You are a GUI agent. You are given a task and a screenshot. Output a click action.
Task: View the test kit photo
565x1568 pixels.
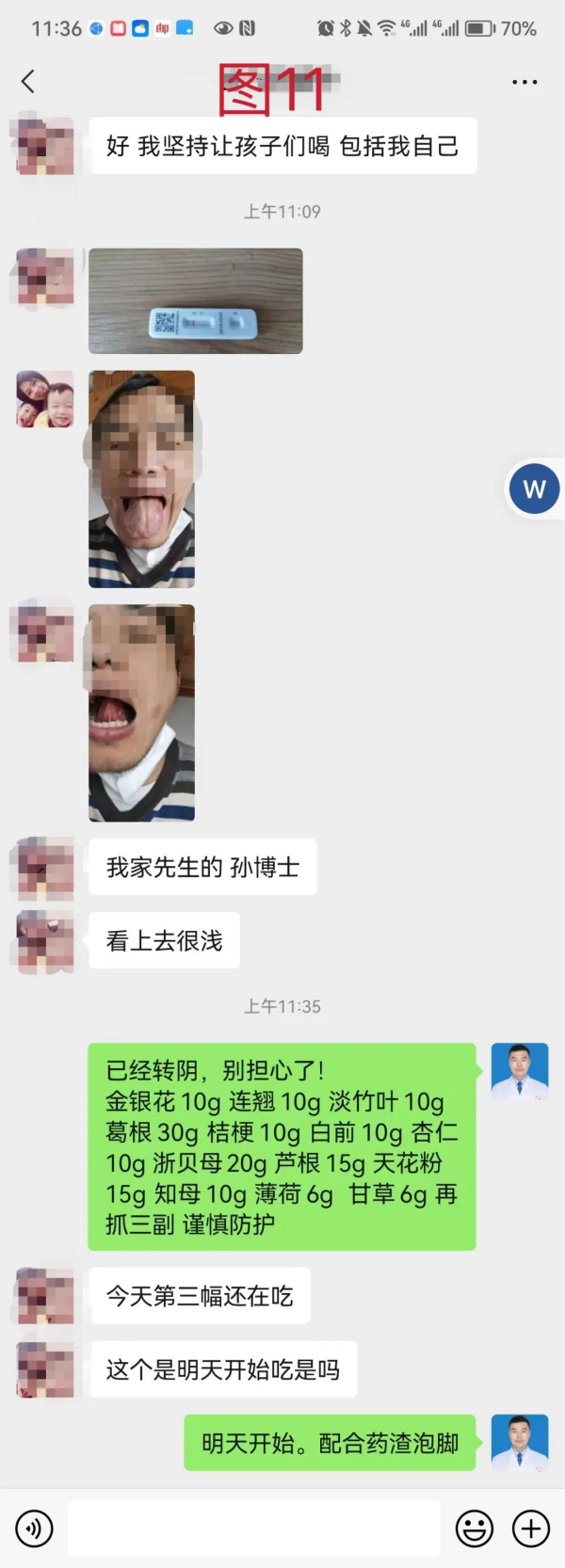[196, 301]
